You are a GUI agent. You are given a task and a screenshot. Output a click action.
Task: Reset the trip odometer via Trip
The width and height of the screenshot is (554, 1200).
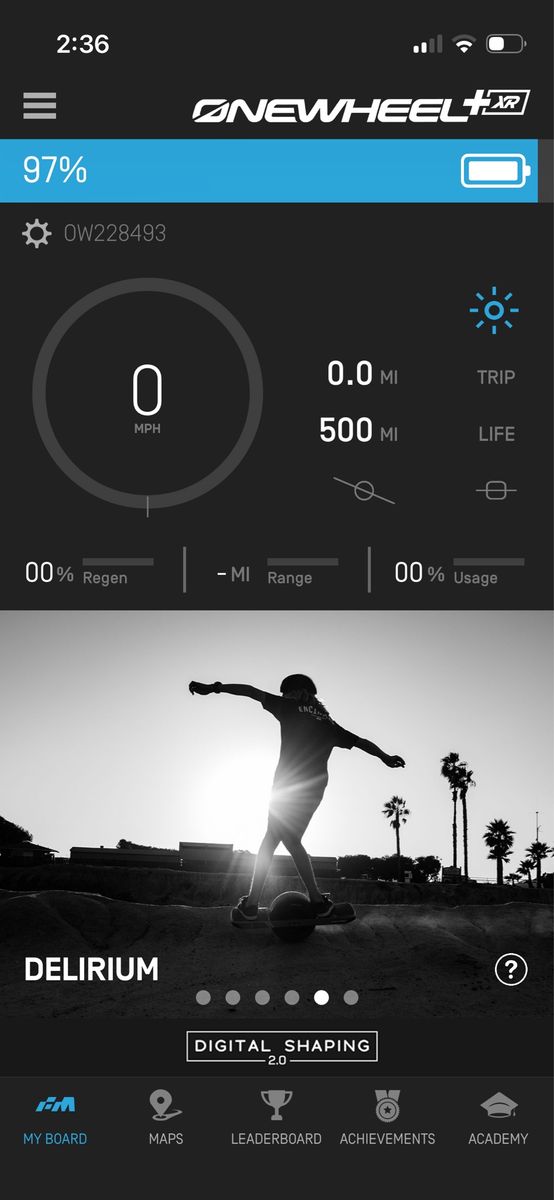coord(496,377)
